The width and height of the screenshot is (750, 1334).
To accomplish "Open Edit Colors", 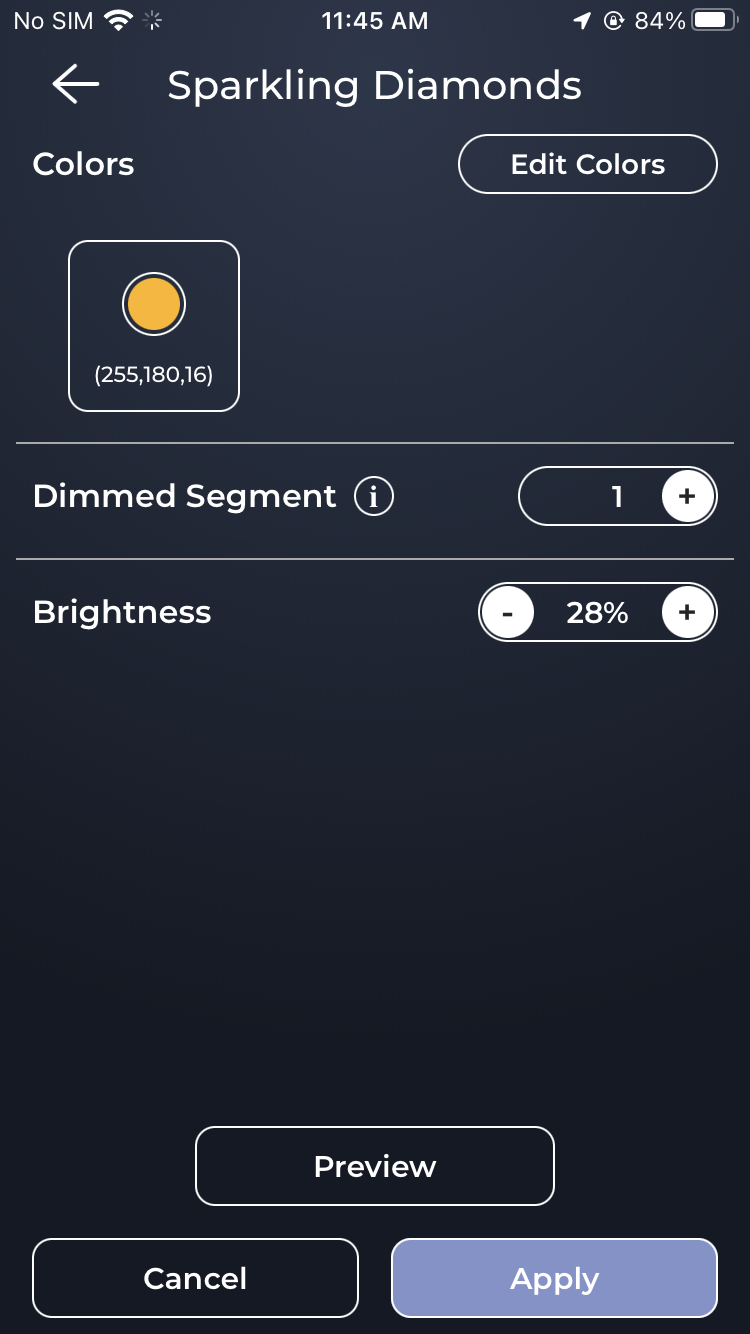I will pos(587,164).
